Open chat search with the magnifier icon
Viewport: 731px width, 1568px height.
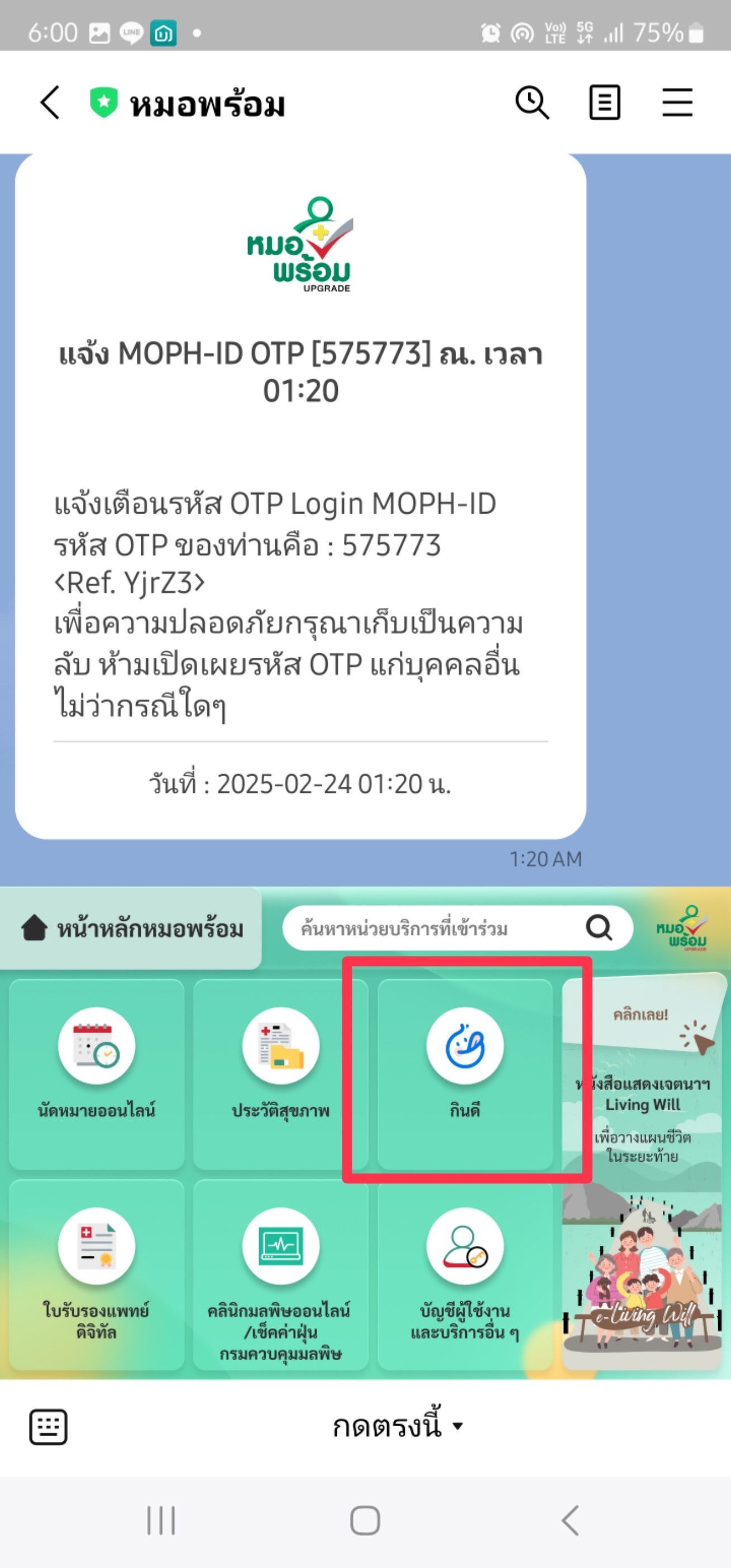click(x=532, y=102)
